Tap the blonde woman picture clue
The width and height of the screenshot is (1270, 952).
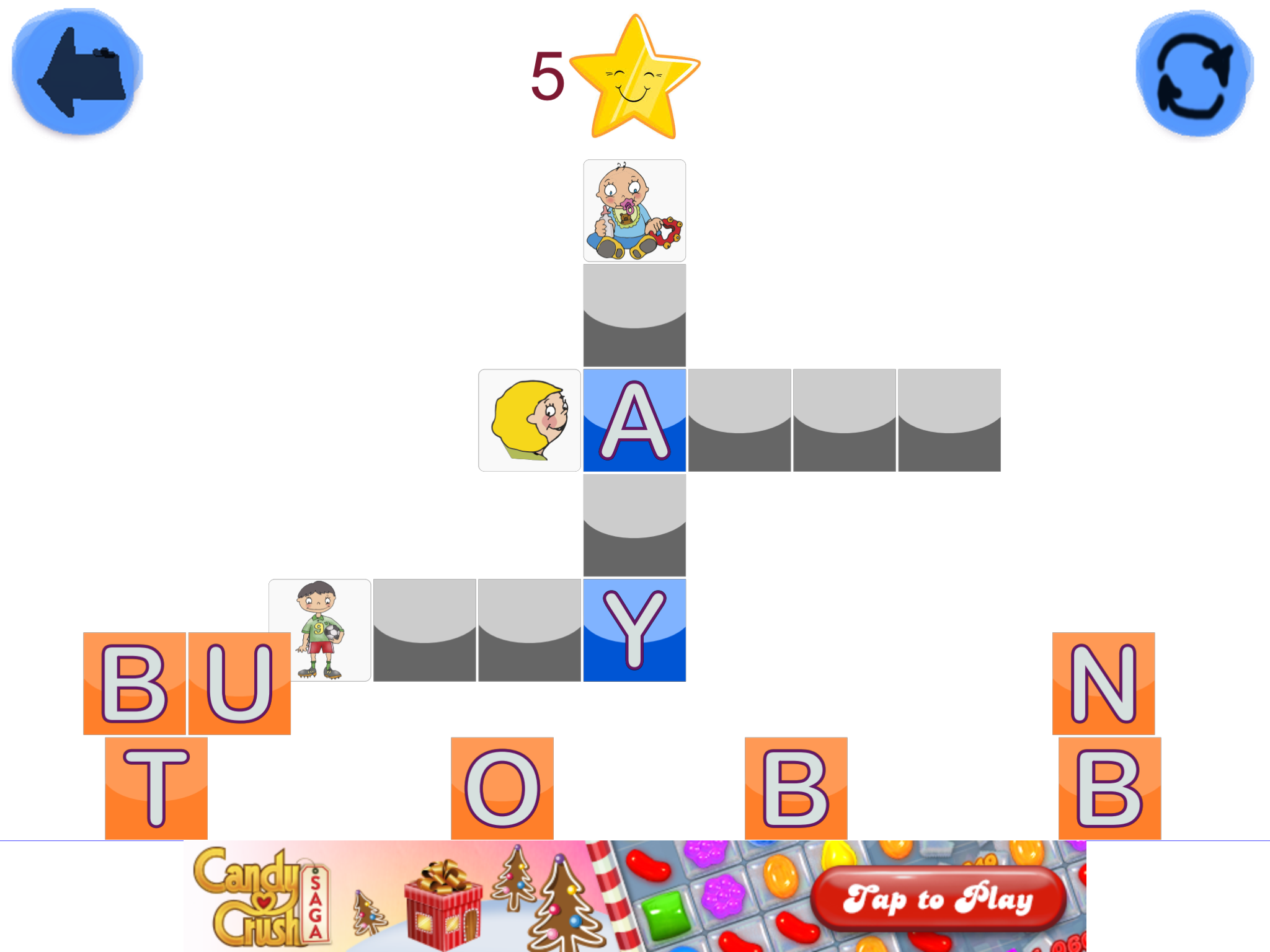[x=529, y=420]
